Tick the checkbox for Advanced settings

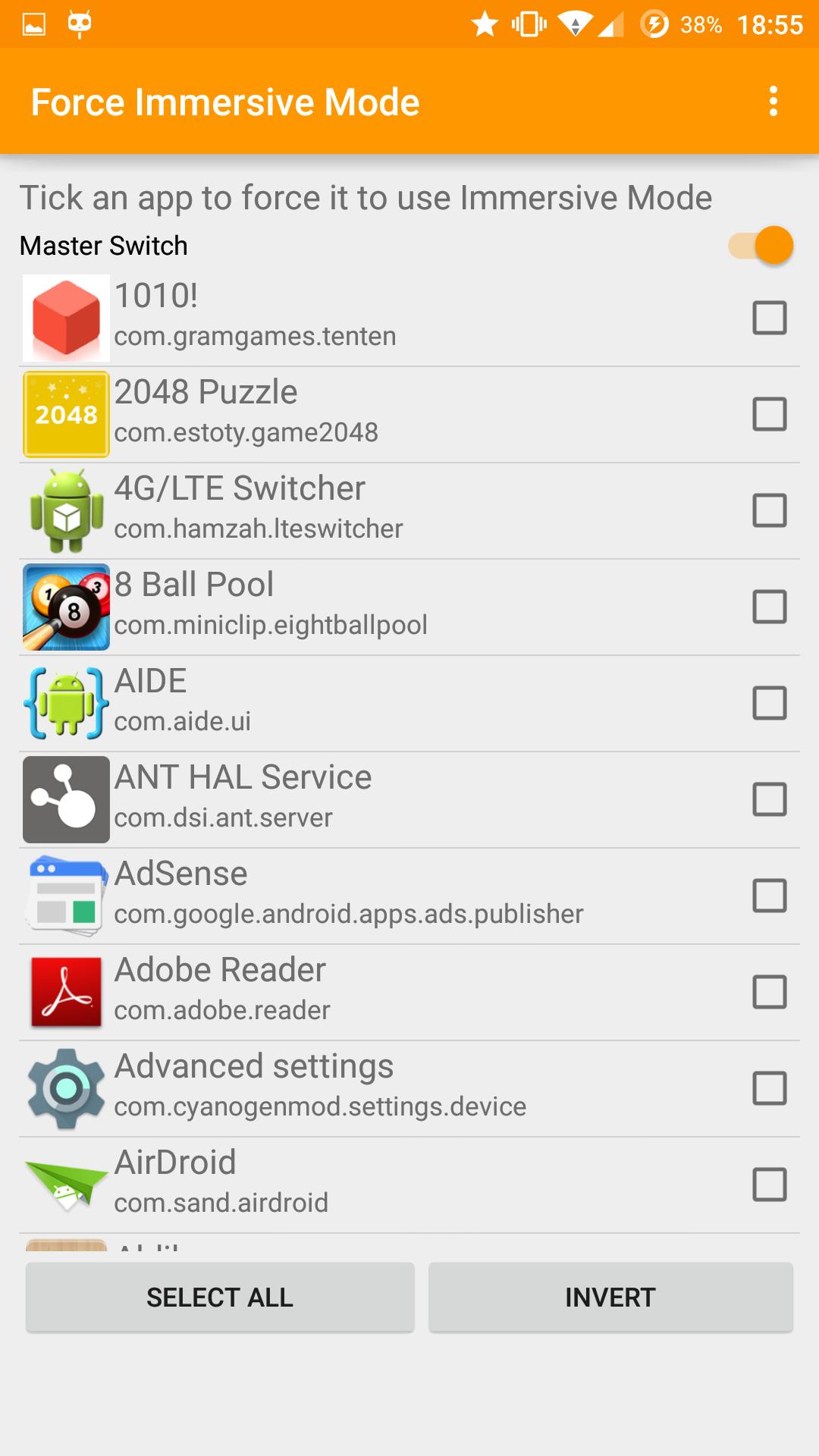coord(770,1088)
